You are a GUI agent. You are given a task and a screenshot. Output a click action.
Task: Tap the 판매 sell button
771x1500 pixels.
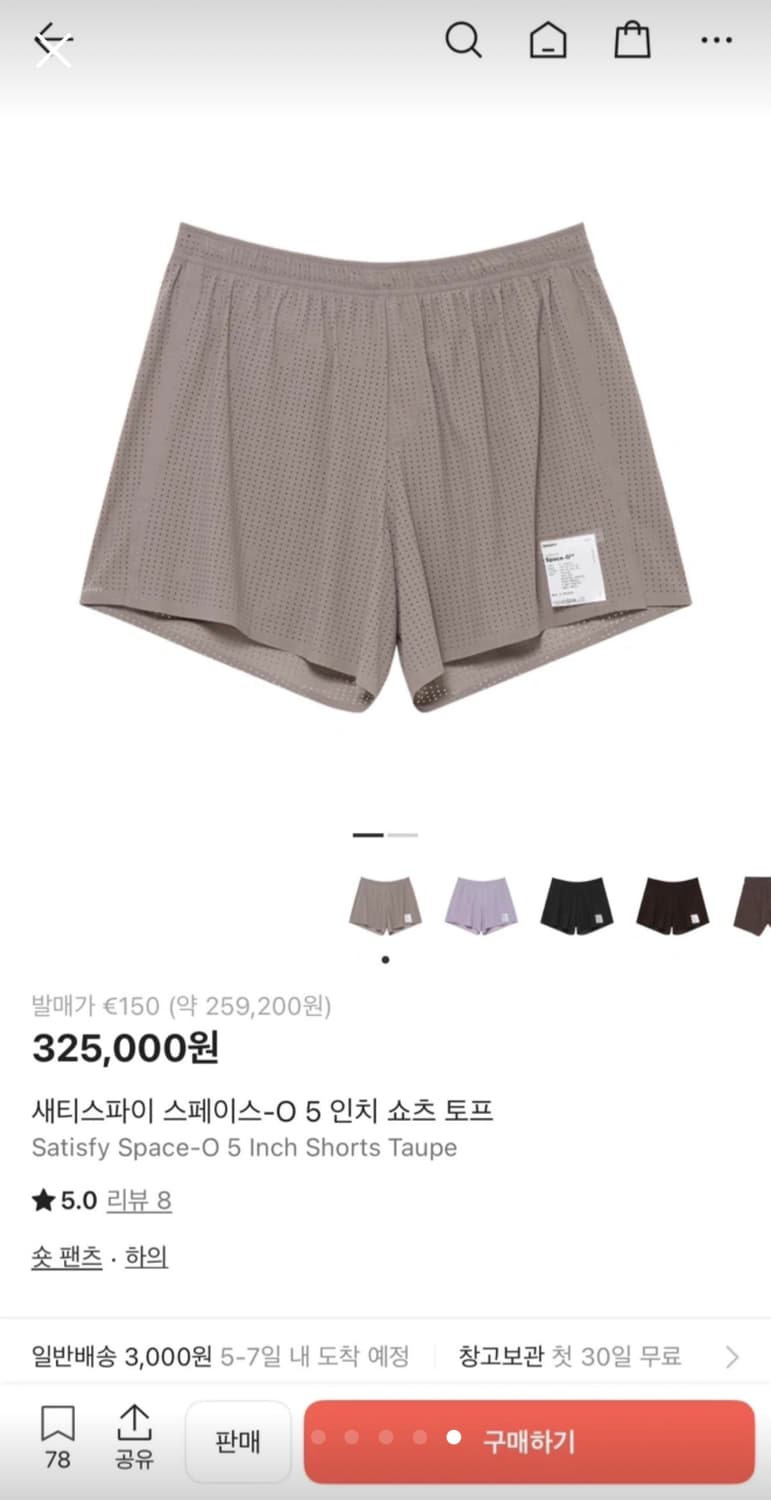pos(238,1440)
